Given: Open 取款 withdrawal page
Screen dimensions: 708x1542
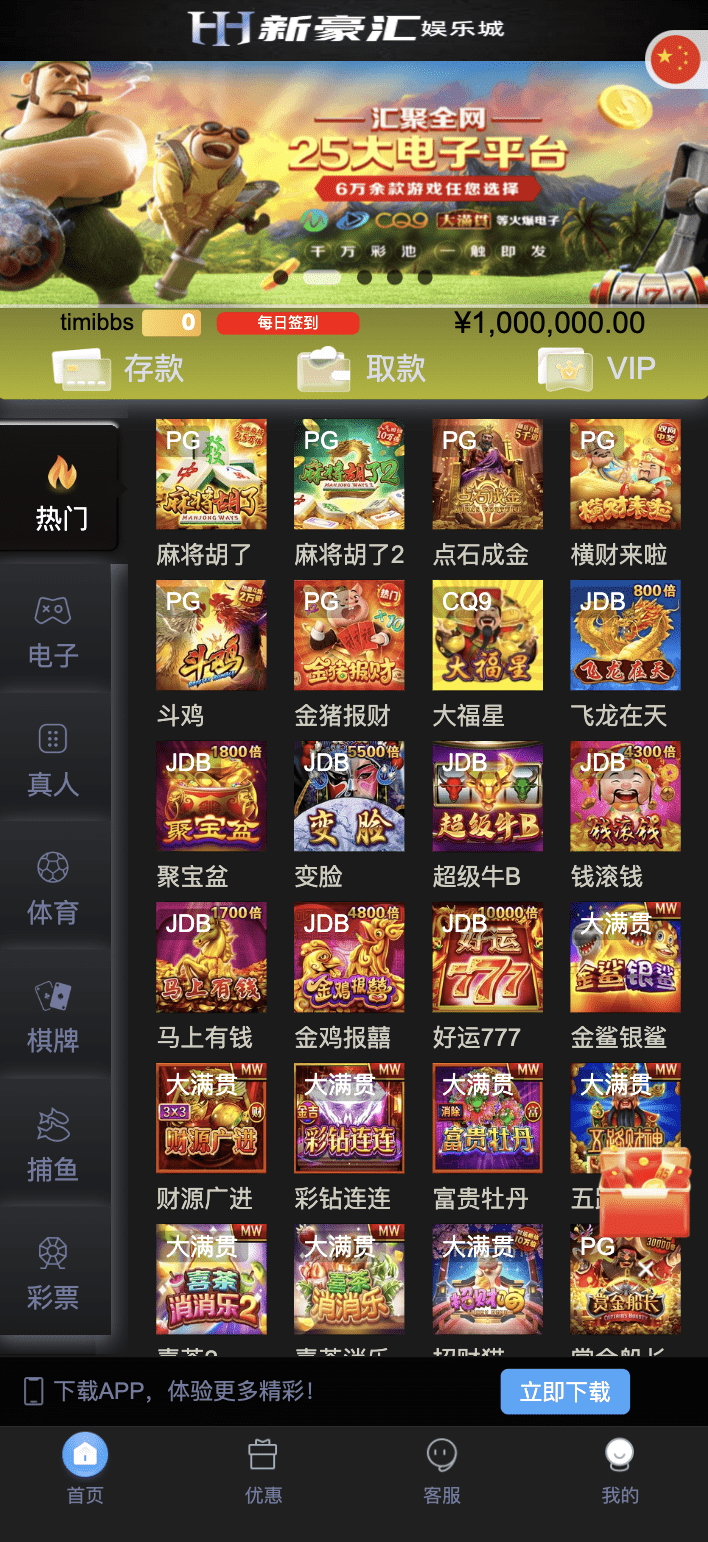Looking at the screenshot, I should (x=362, y=368).
